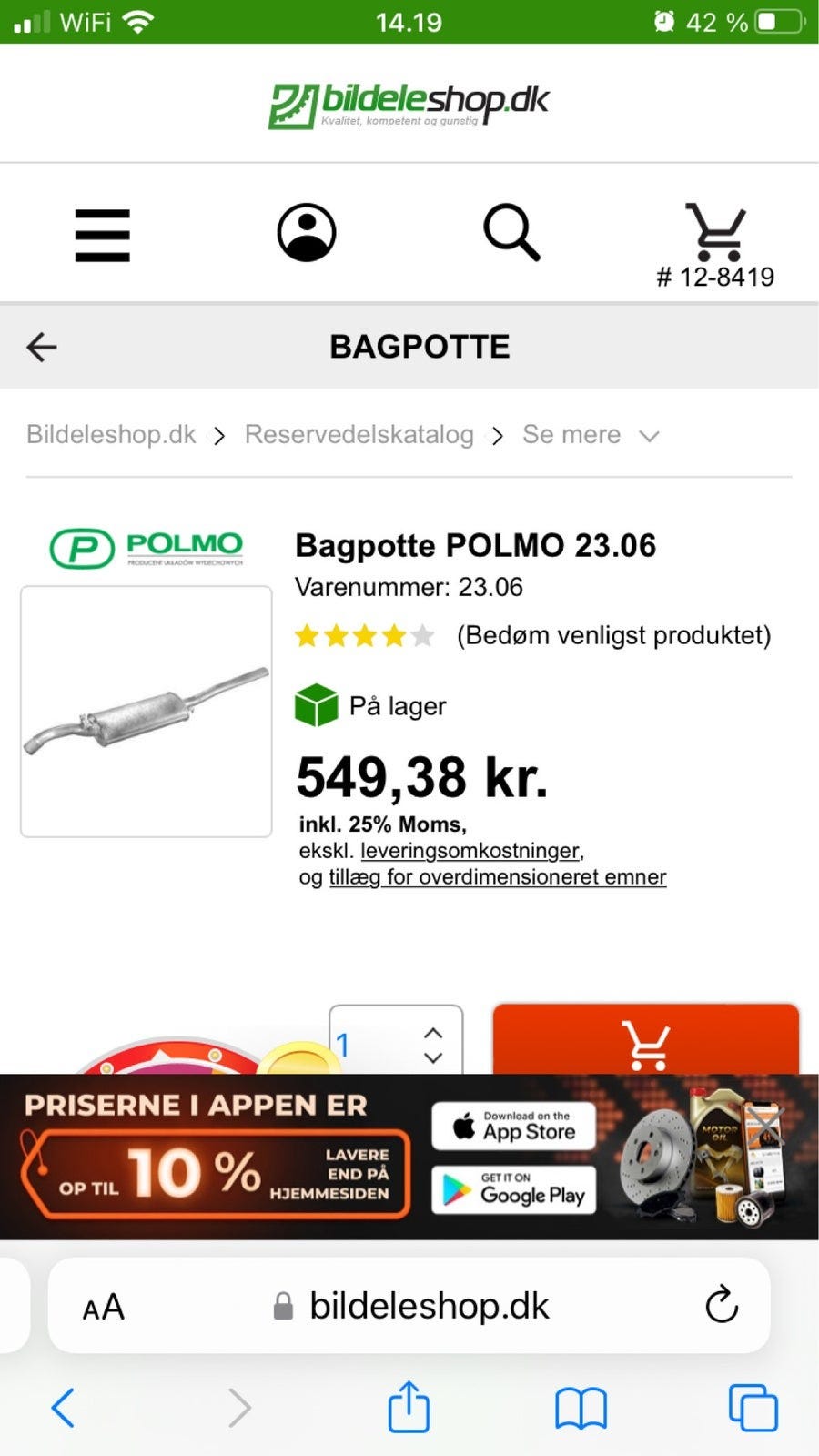
Task: Tap the Safari share icon
Action: [409, 1407]
